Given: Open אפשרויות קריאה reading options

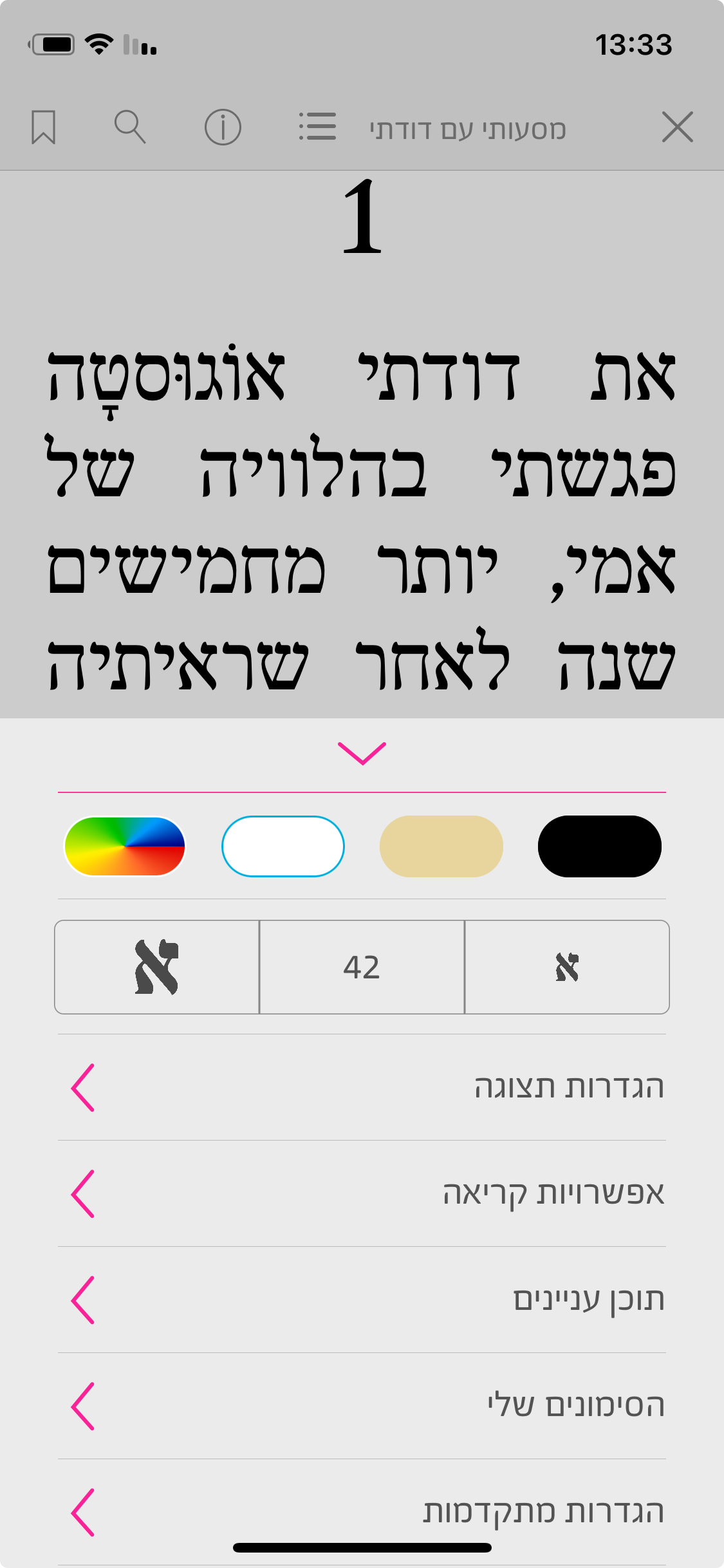Looking at the screenshot, I should (362, 1193).
